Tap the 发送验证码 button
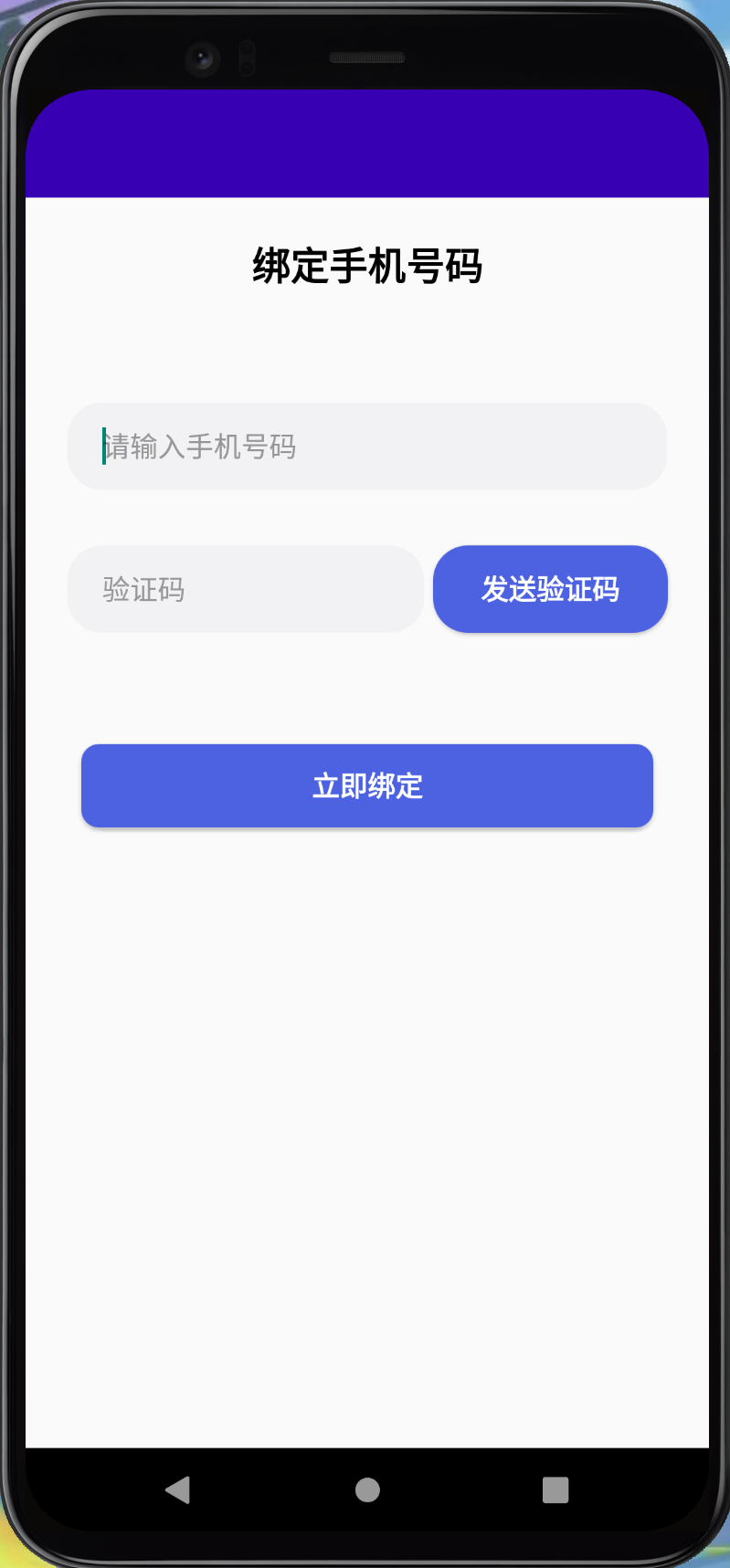The height and width of the screenshot is (1568, 730). pyautogui.click(x=550, y=589)
